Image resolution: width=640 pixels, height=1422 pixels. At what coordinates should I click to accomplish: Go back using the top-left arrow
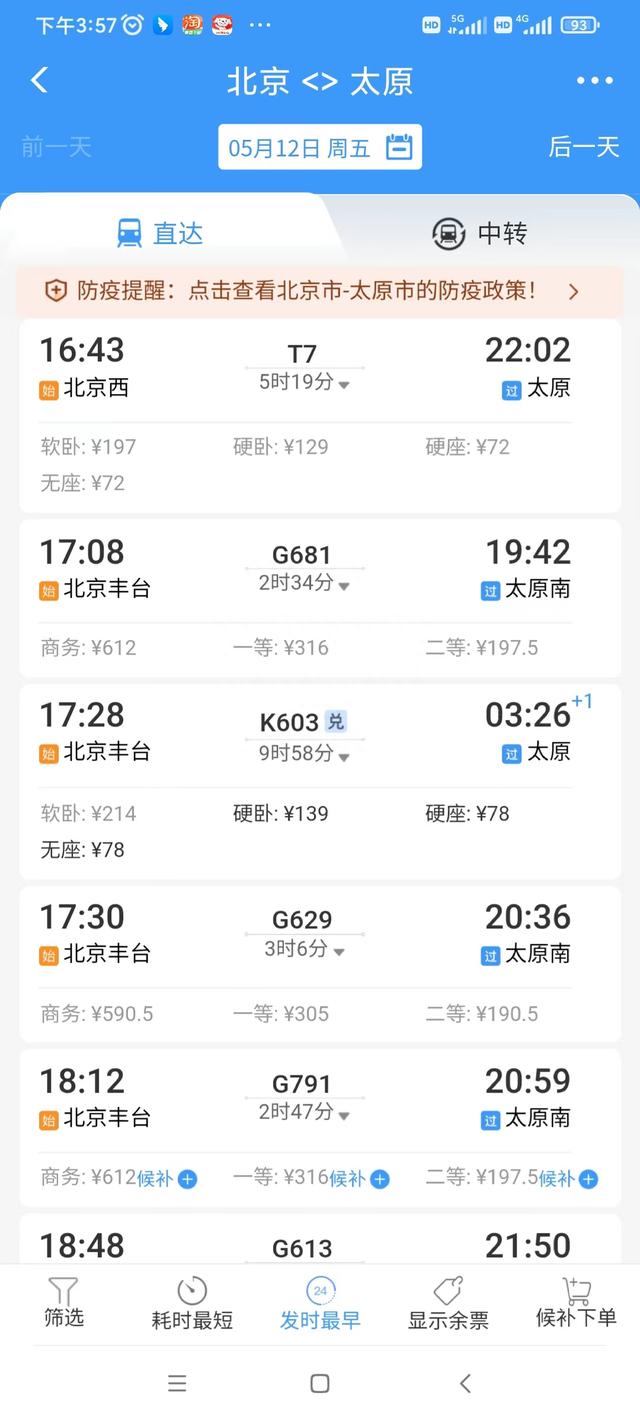pos(39,81)
